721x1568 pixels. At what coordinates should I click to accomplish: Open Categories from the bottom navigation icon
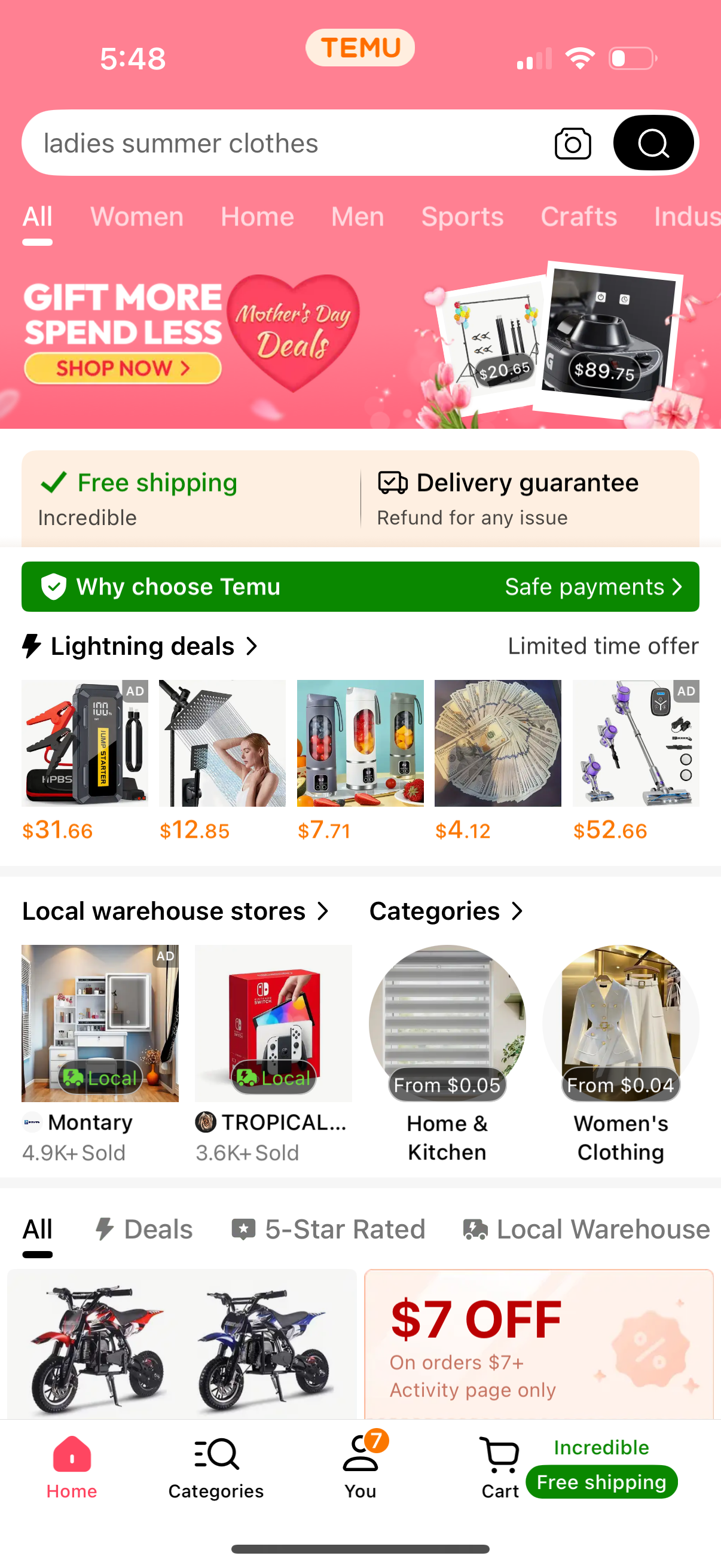215,1457
